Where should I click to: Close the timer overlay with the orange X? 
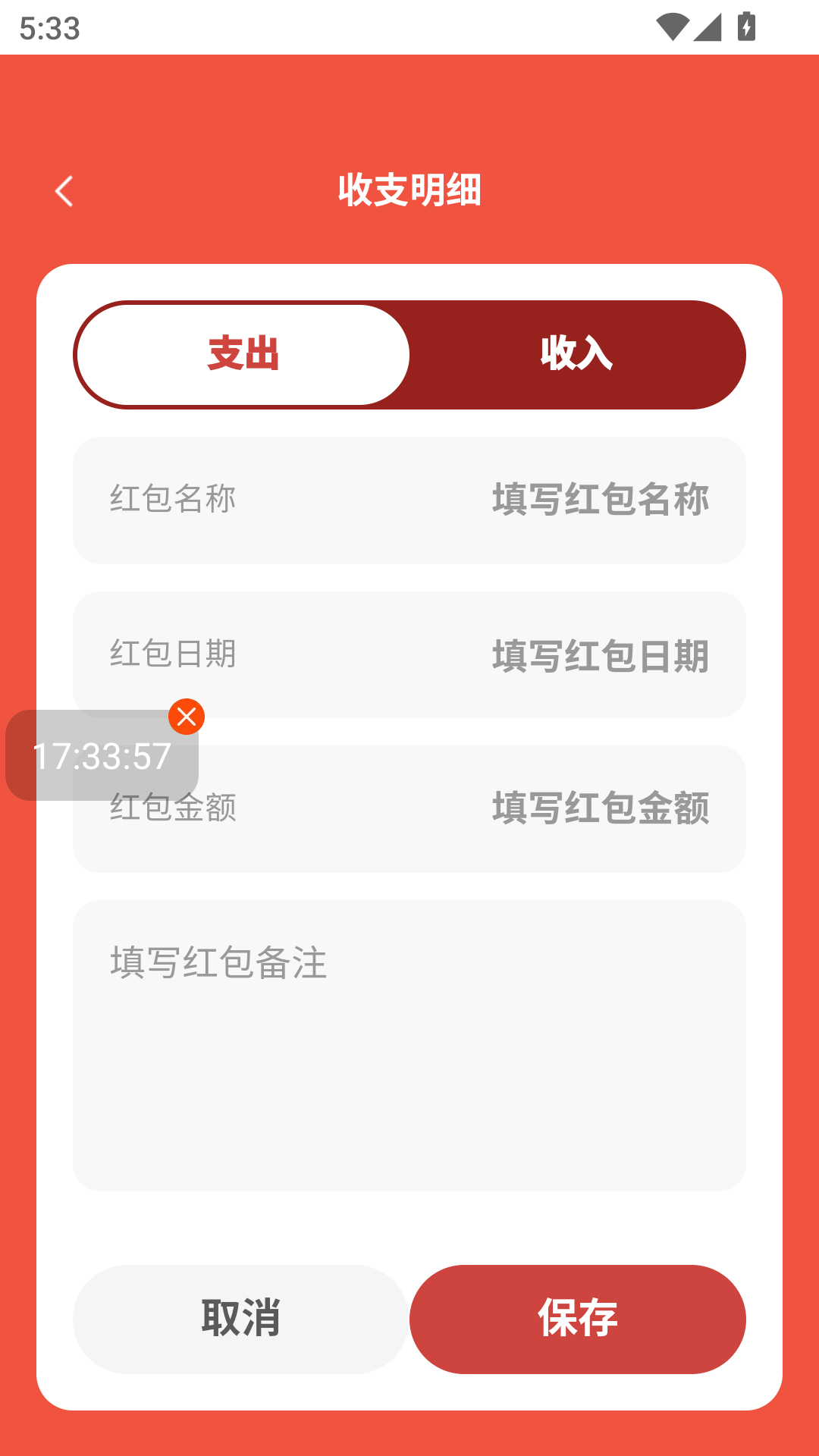[187, 717]
